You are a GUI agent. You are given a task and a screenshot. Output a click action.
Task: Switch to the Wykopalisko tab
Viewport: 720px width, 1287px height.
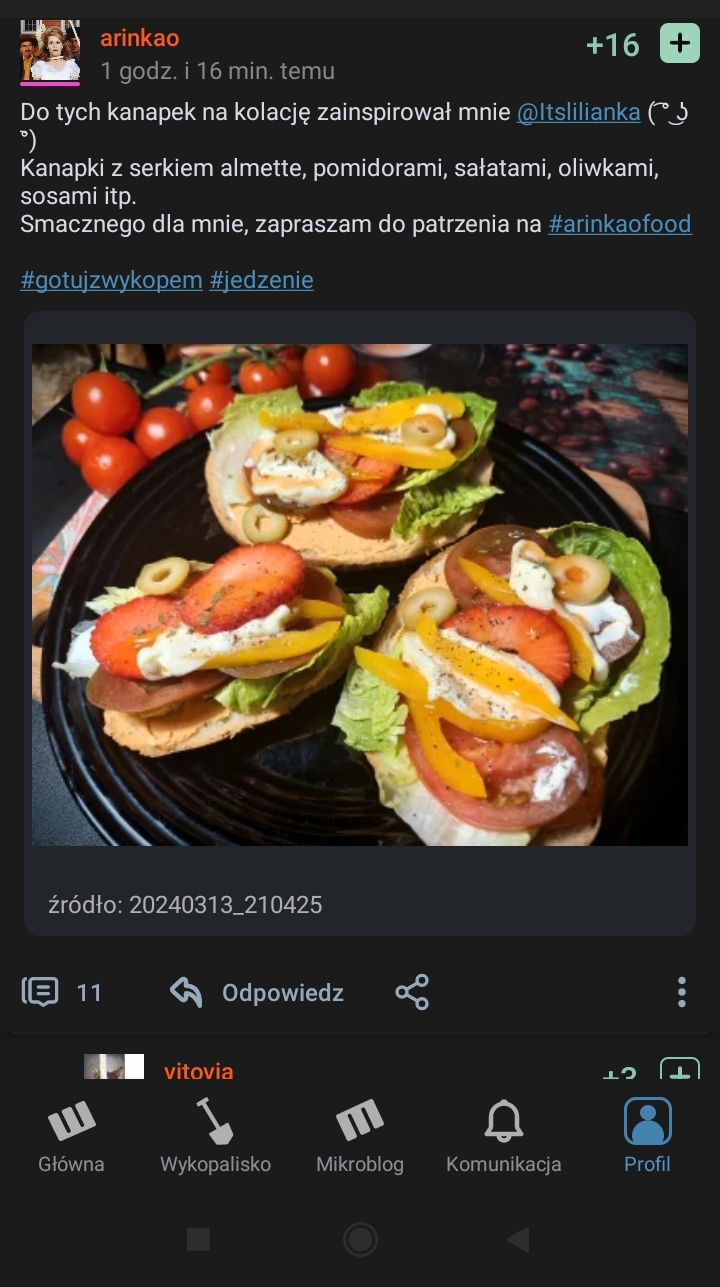215,1136
